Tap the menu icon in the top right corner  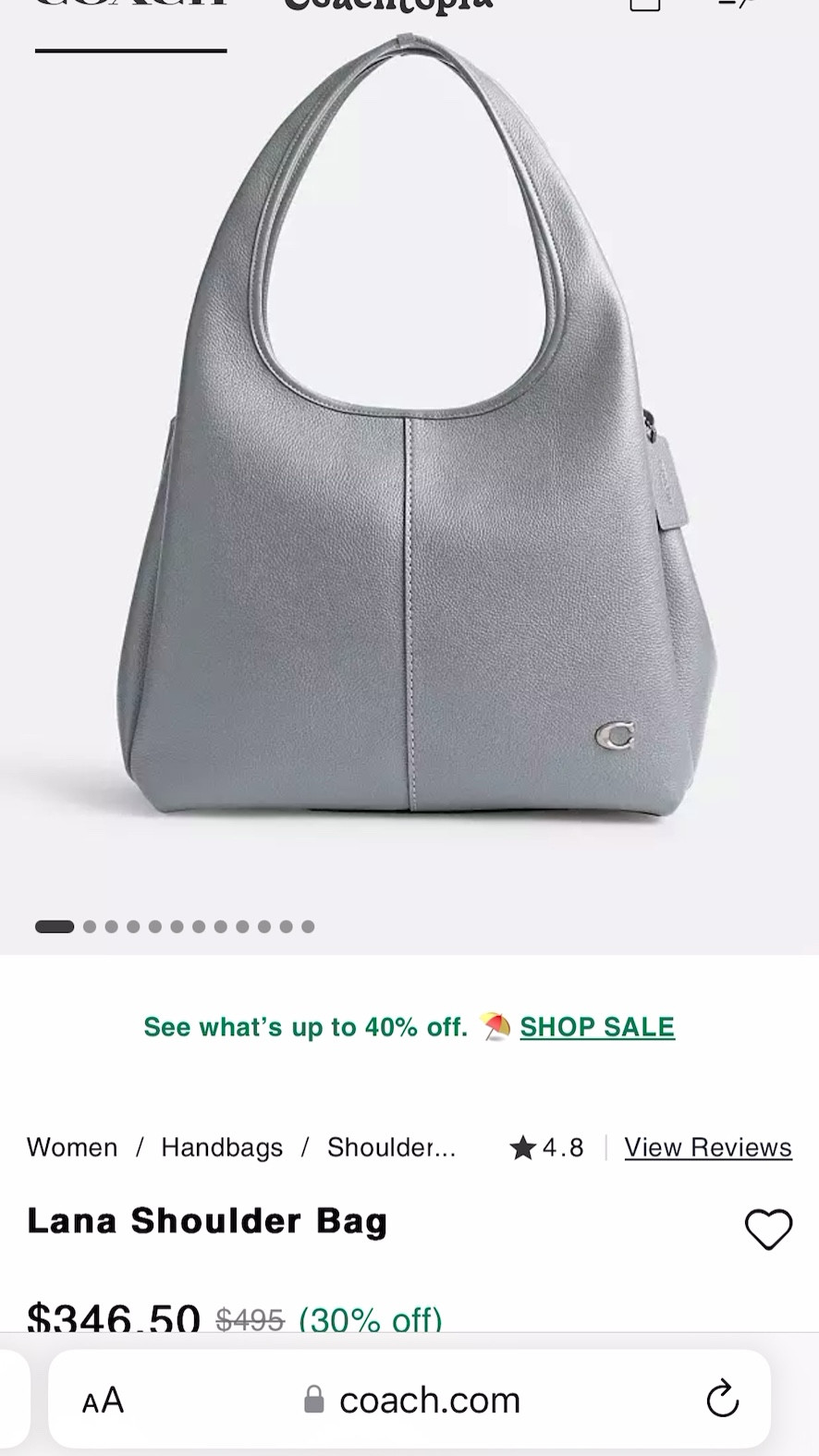coord(735,5)
